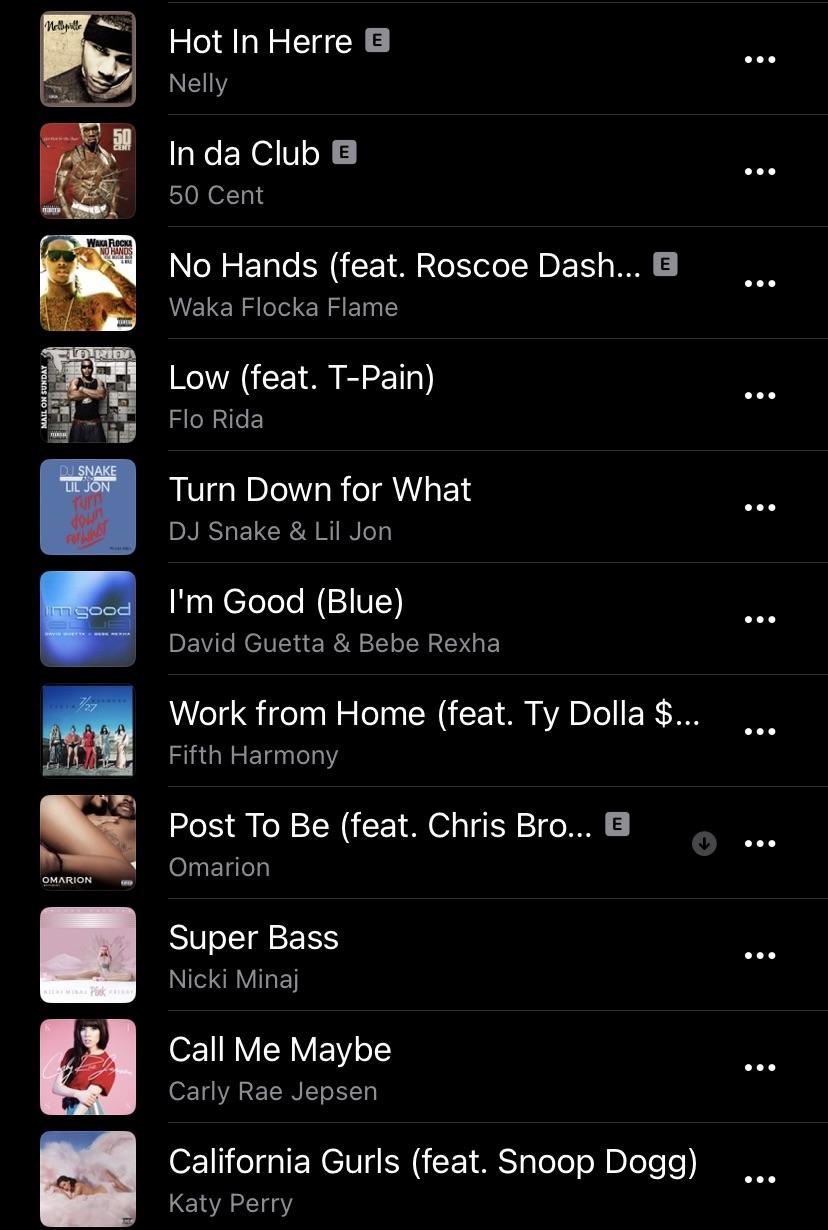This screenshot has width=828, height=1230.
Task: Open the options menu for Low
Action: coord(760,395)
